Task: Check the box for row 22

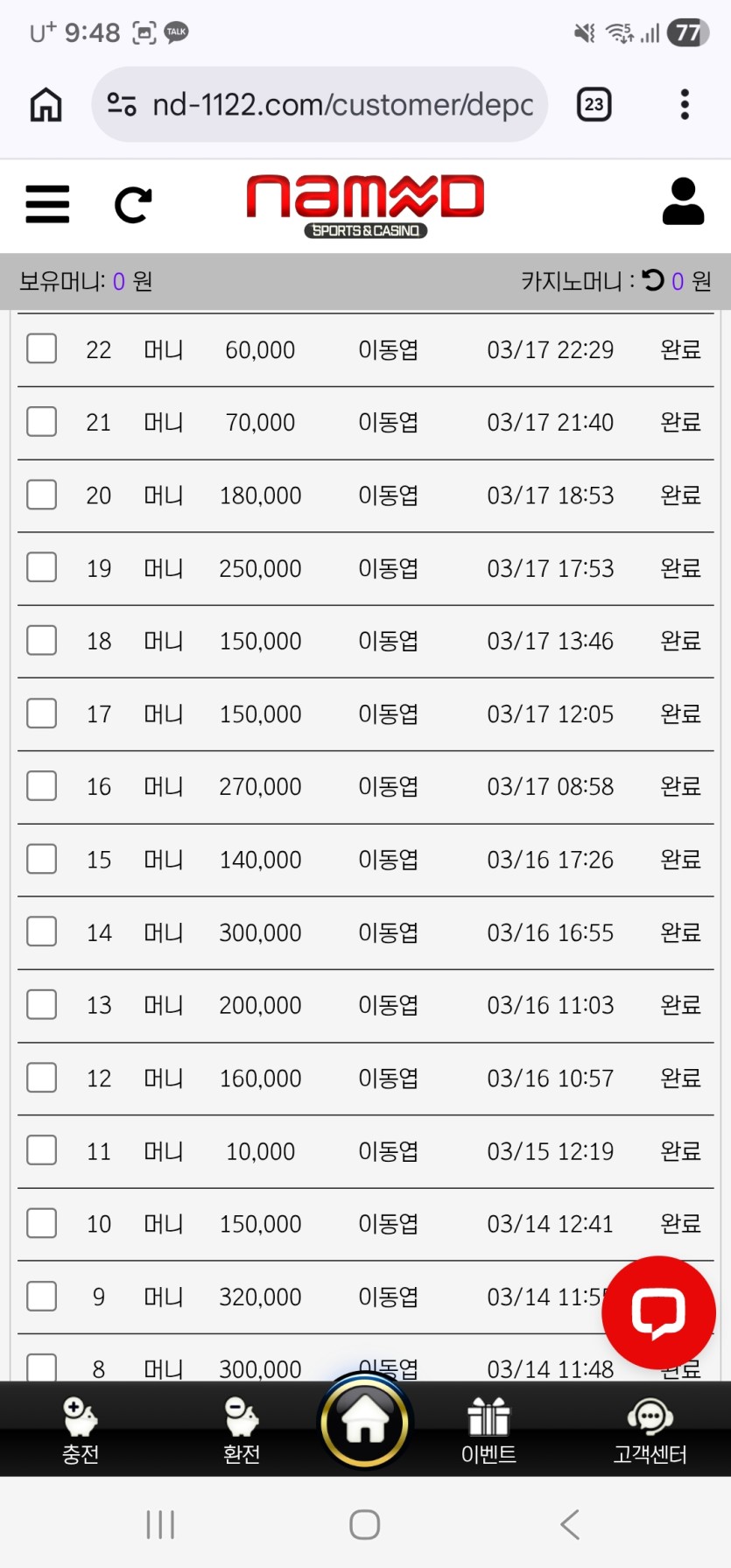Action: click(41, 348)
